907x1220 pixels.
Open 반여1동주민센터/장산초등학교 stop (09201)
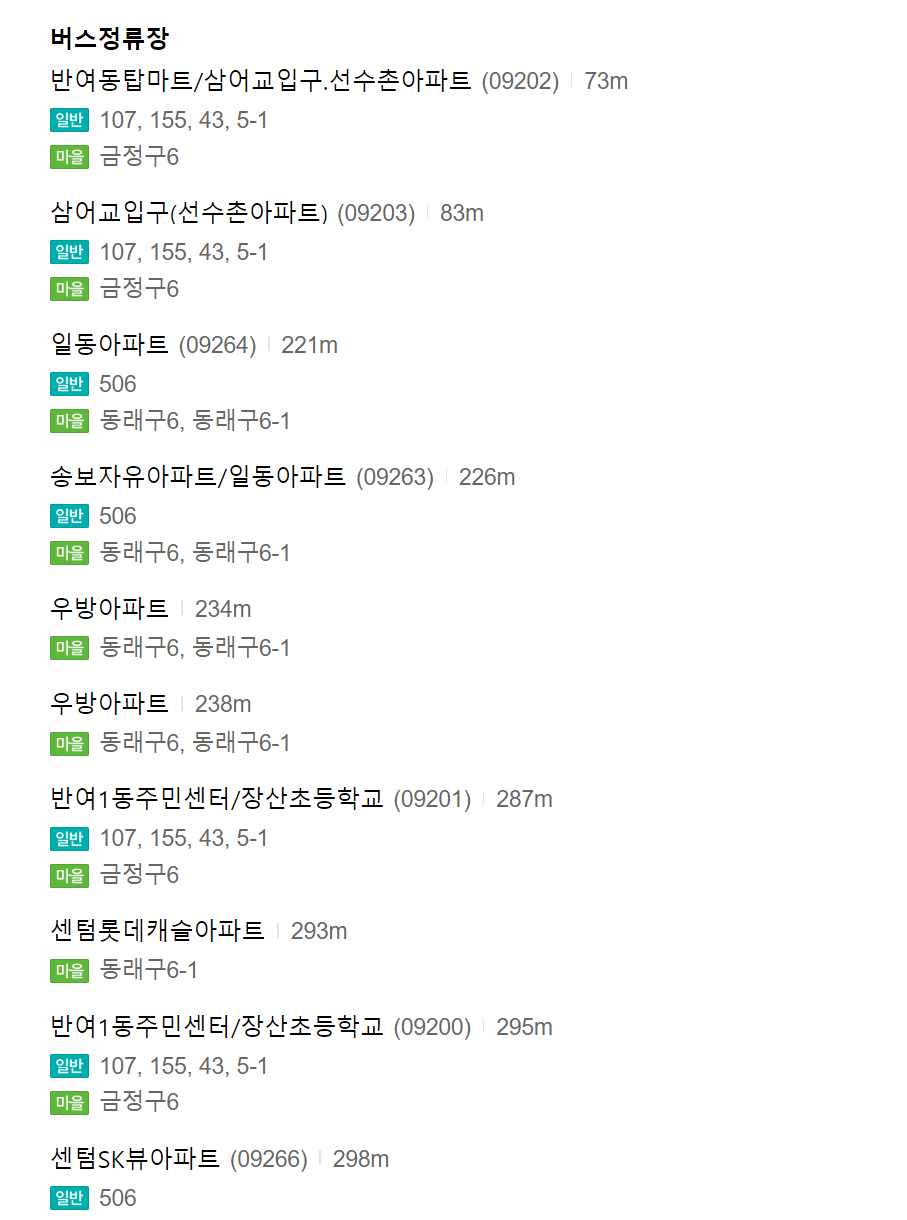pos(217,799)
